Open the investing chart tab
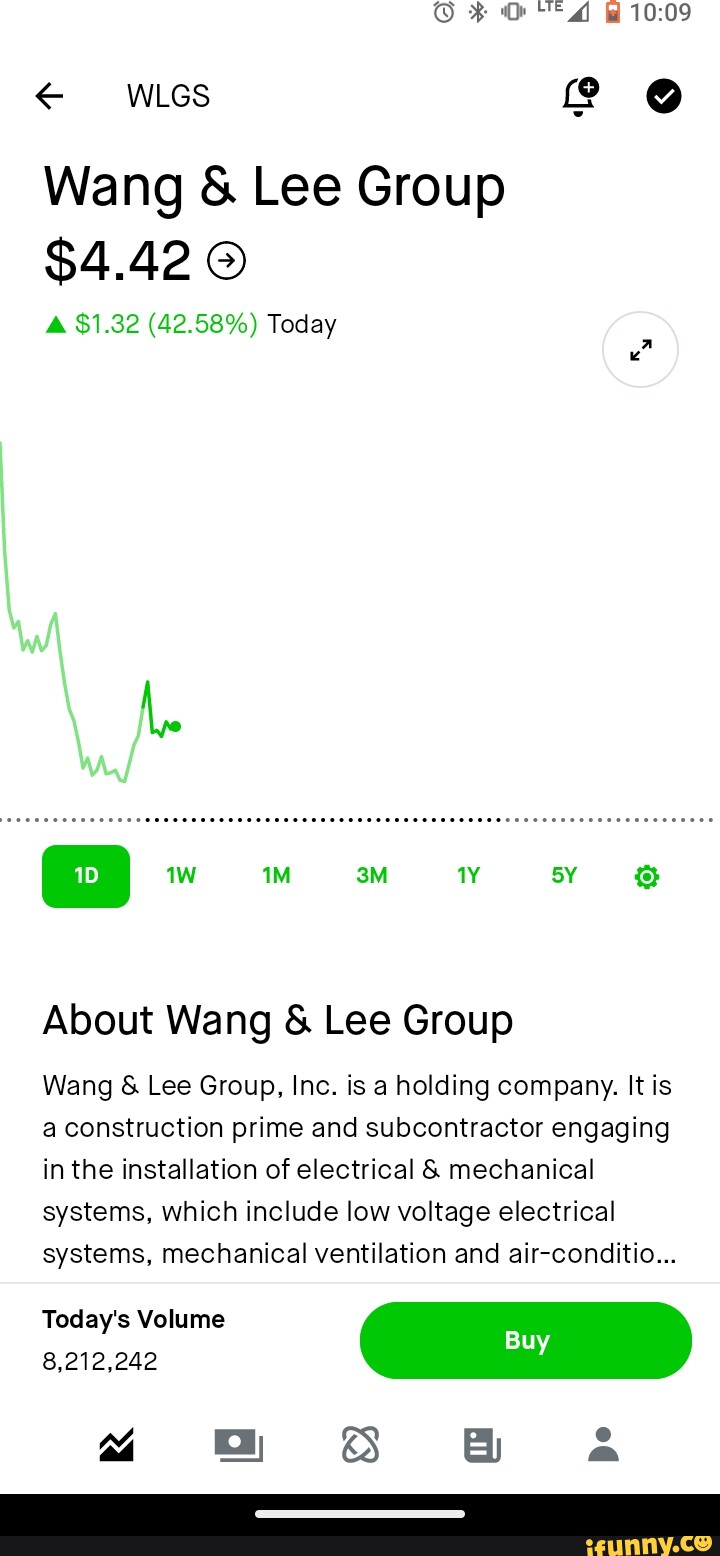Image resolution: width=720 pixels, height=1556 pixels. [117, 1445]
